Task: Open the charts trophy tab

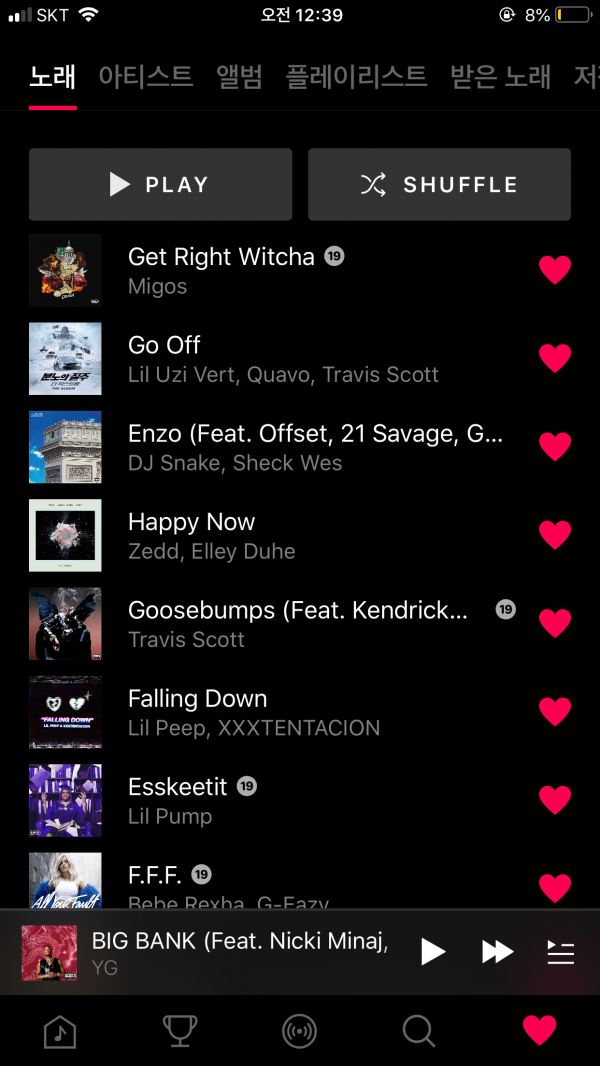Action: [180, 1031]
